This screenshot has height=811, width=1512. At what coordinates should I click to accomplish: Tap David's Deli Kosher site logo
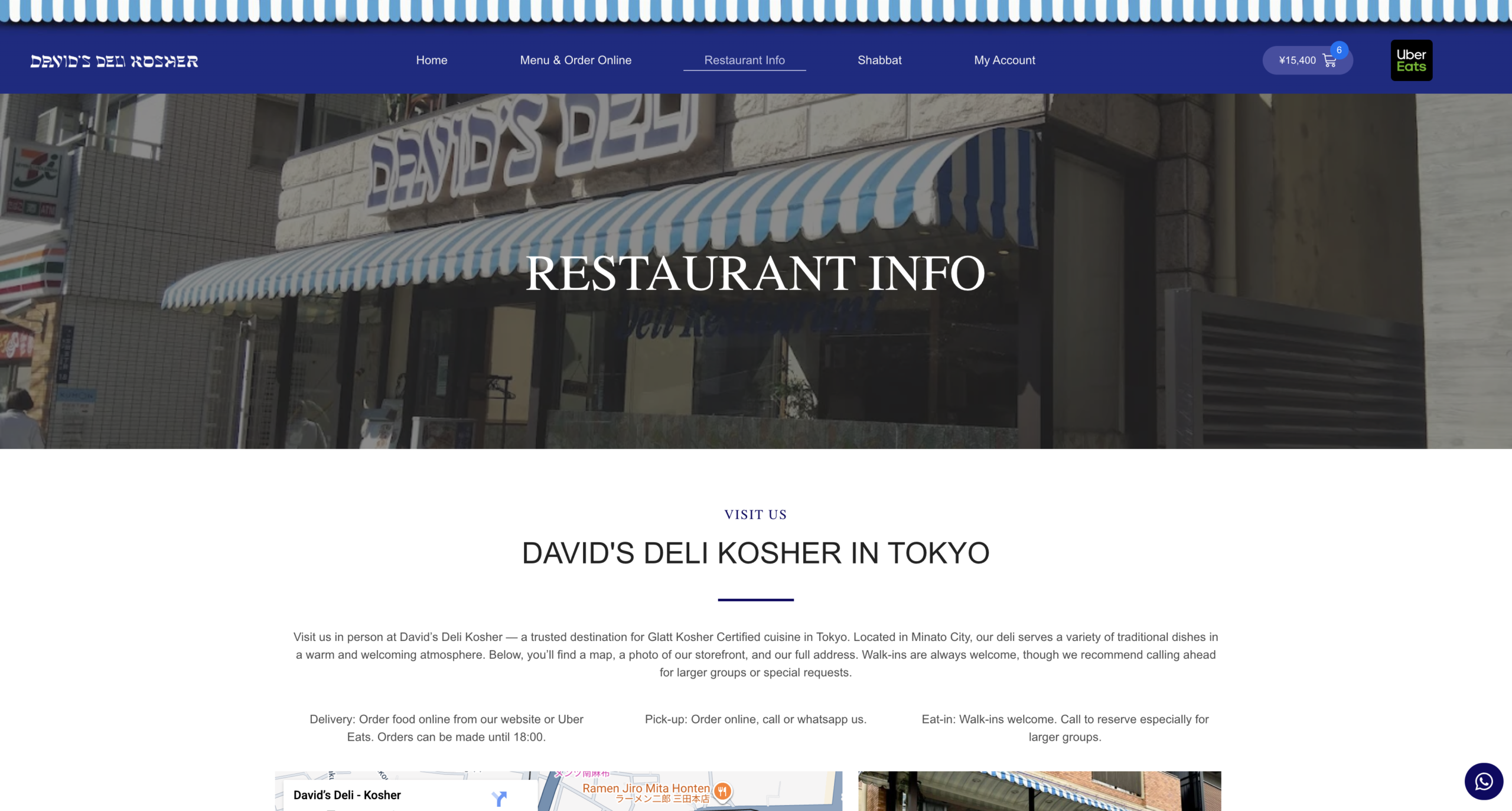click(115, 61)
